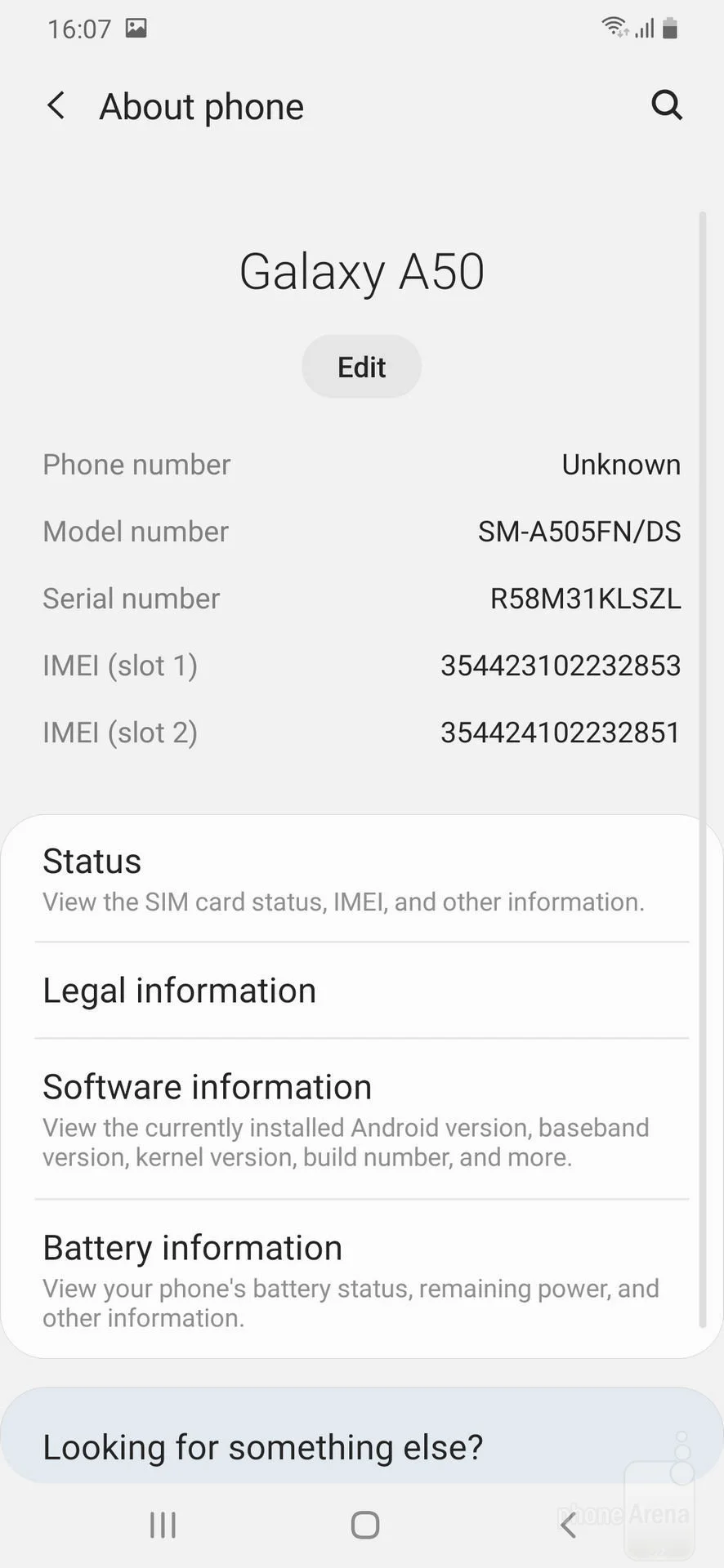Open Status details
This screenshot has height=1568, width=724.
coord(362,880)
